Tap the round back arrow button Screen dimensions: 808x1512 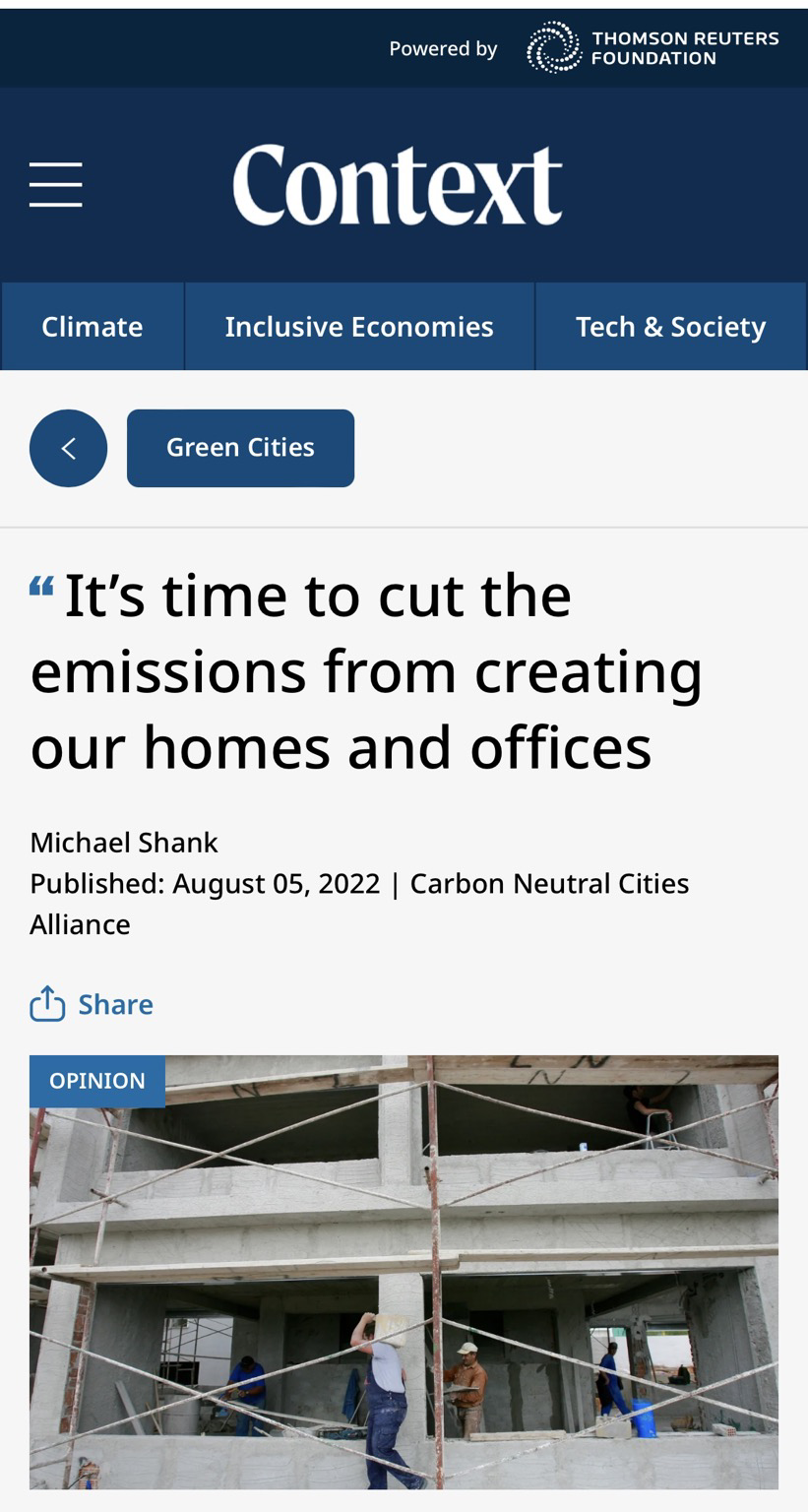pos(68,448)
